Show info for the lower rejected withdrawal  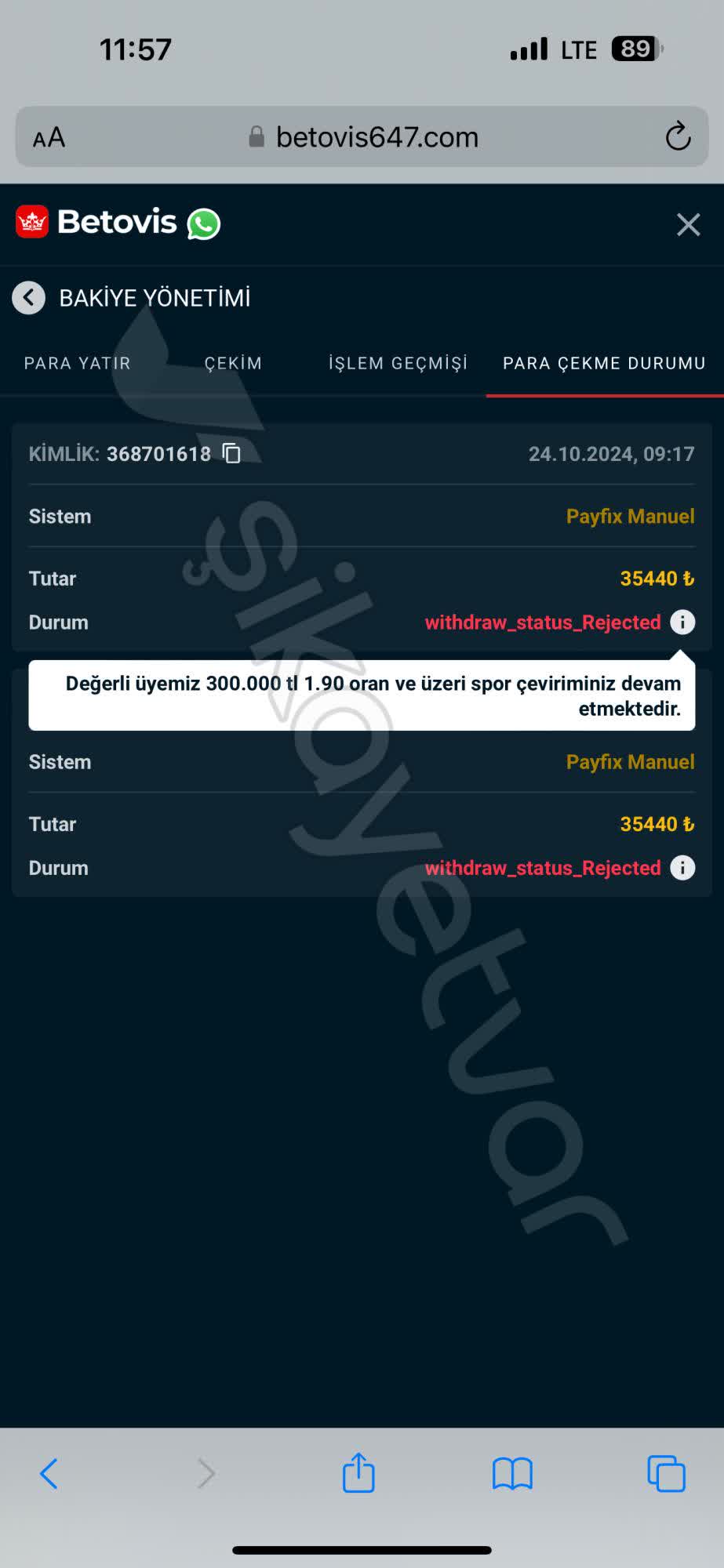(x=682, y=868)
